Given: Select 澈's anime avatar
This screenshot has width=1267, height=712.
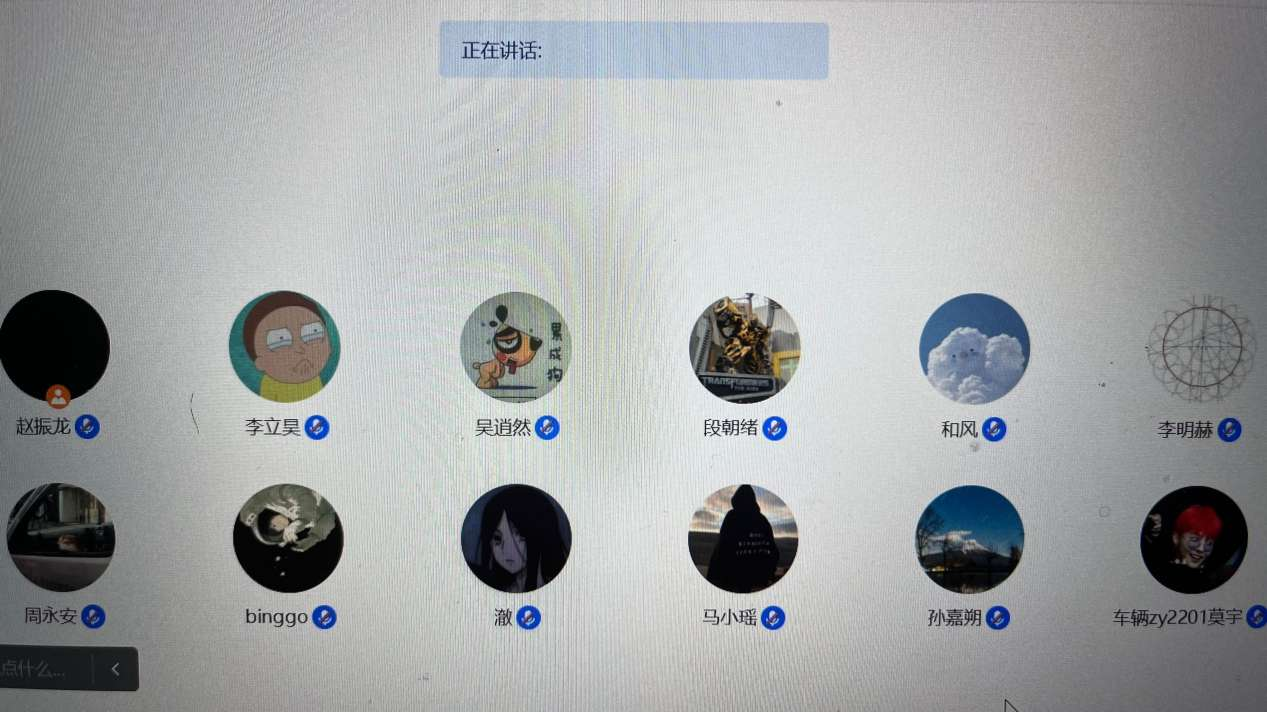Looking at the screenshot, I should pyautogui.click(x=516, y=539).
